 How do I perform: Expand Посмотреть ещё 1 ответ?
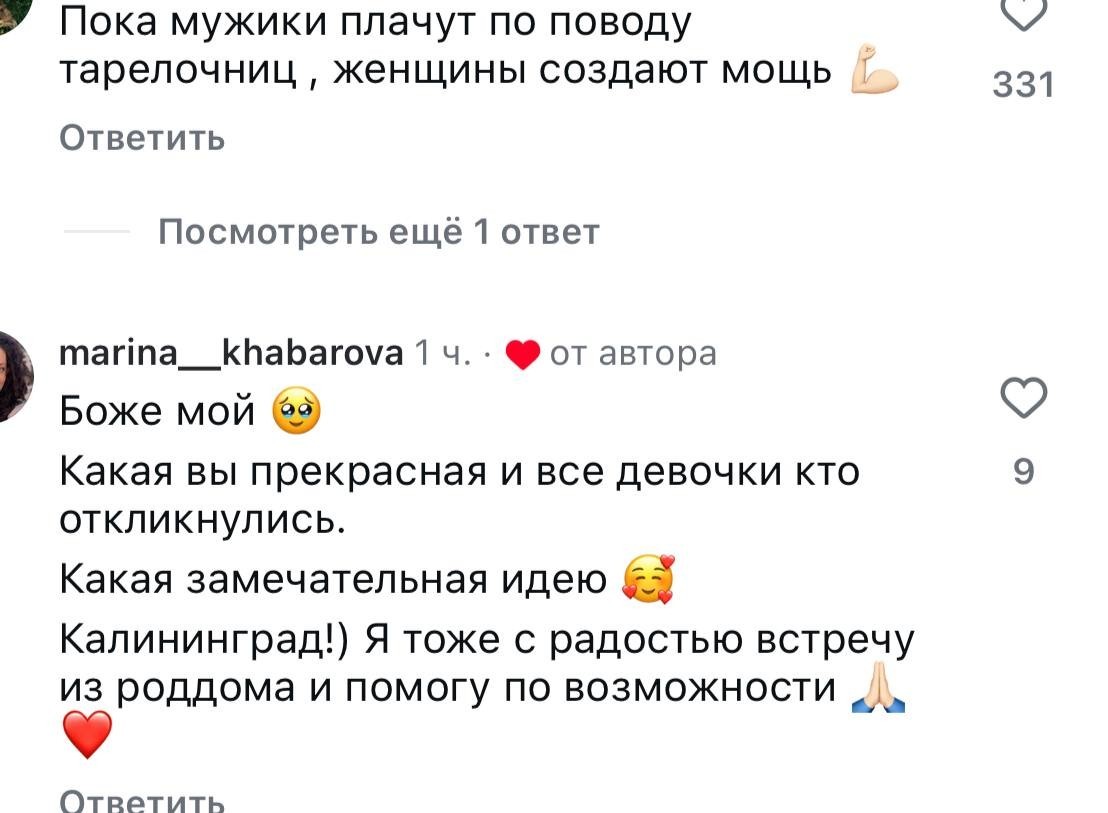(379, 232)
